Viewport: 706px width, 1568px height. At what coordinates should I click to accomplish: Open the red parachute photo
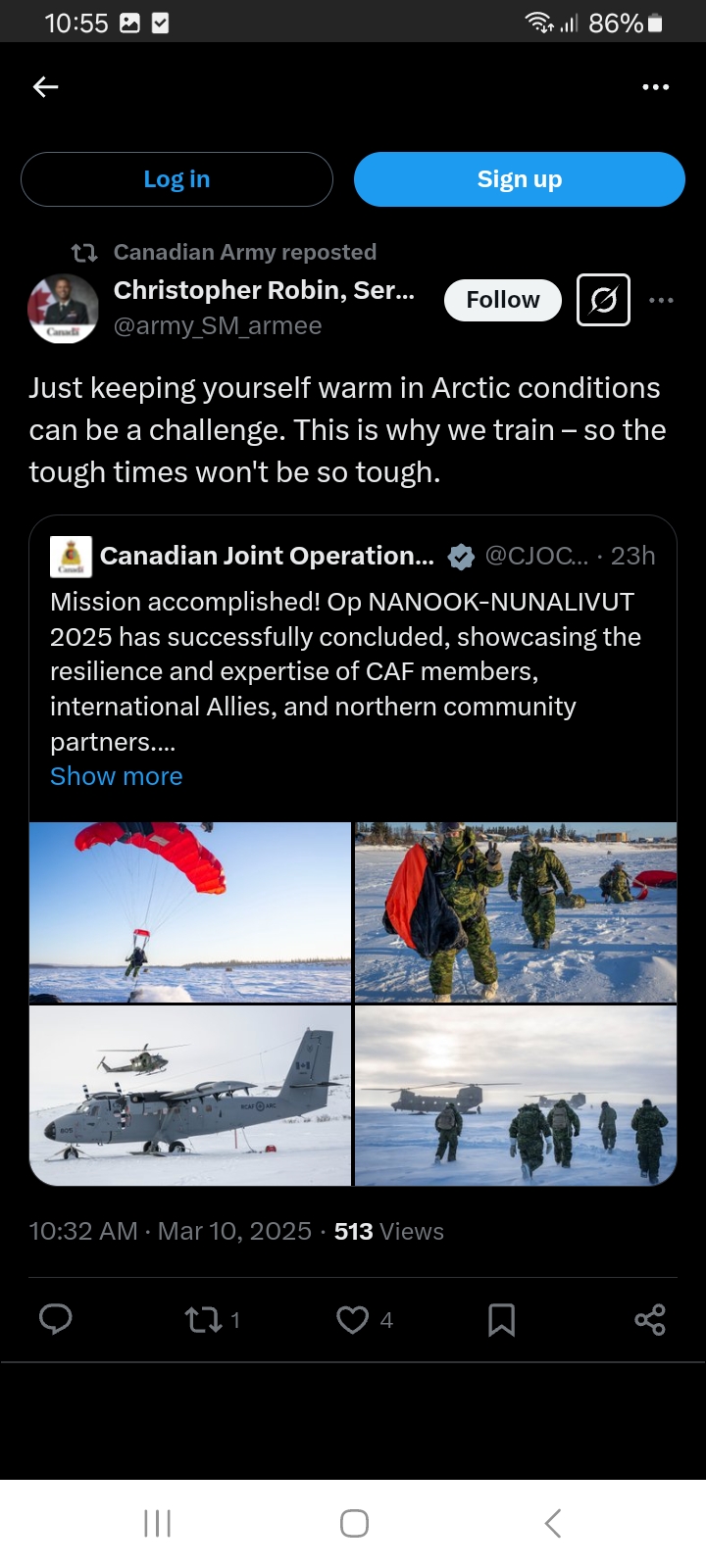(x=190, y=912)
